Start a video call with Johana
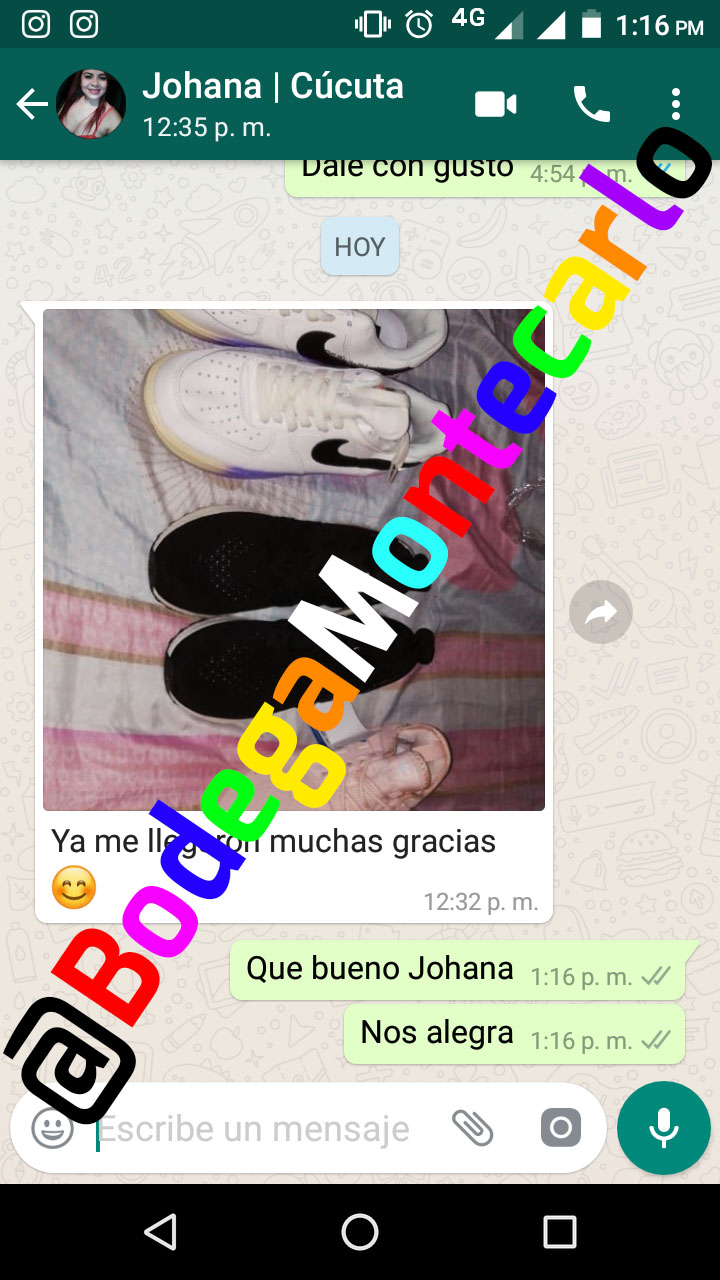 click(496, 104)
